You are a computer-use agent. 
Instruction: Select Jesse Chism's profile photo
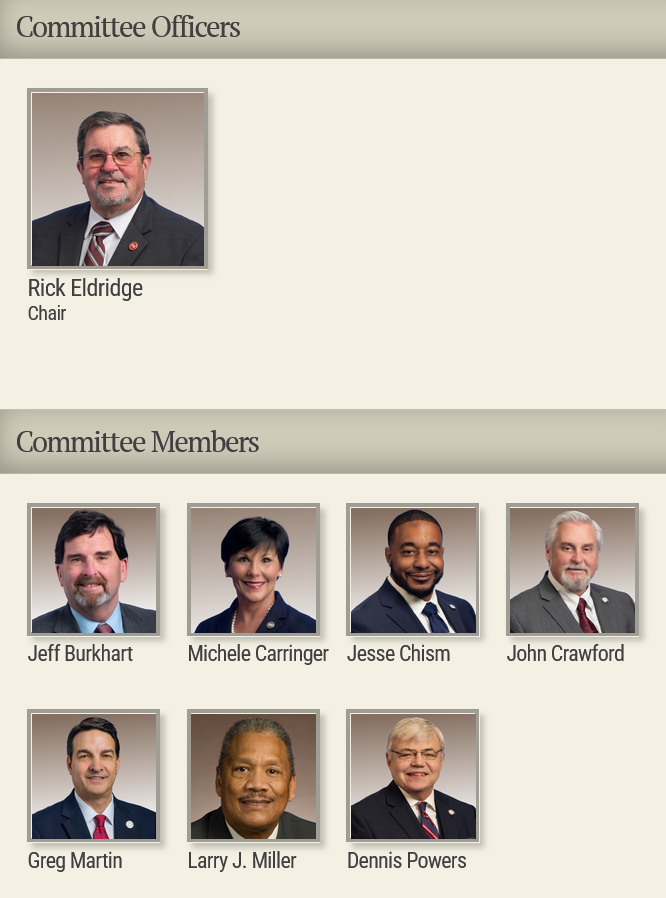[x=412, y=570]
